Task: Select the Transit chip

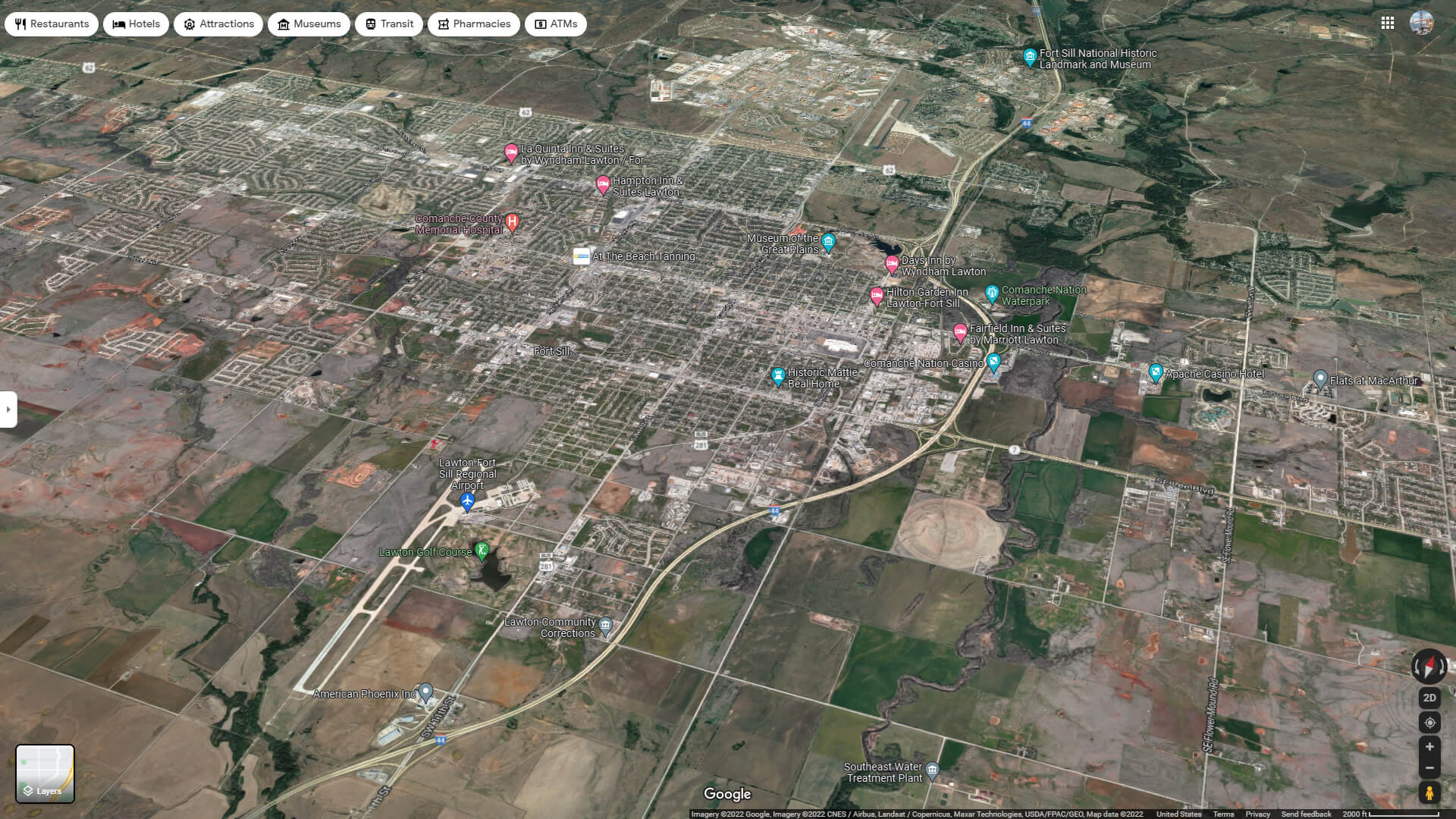Action: coord(389,24)
